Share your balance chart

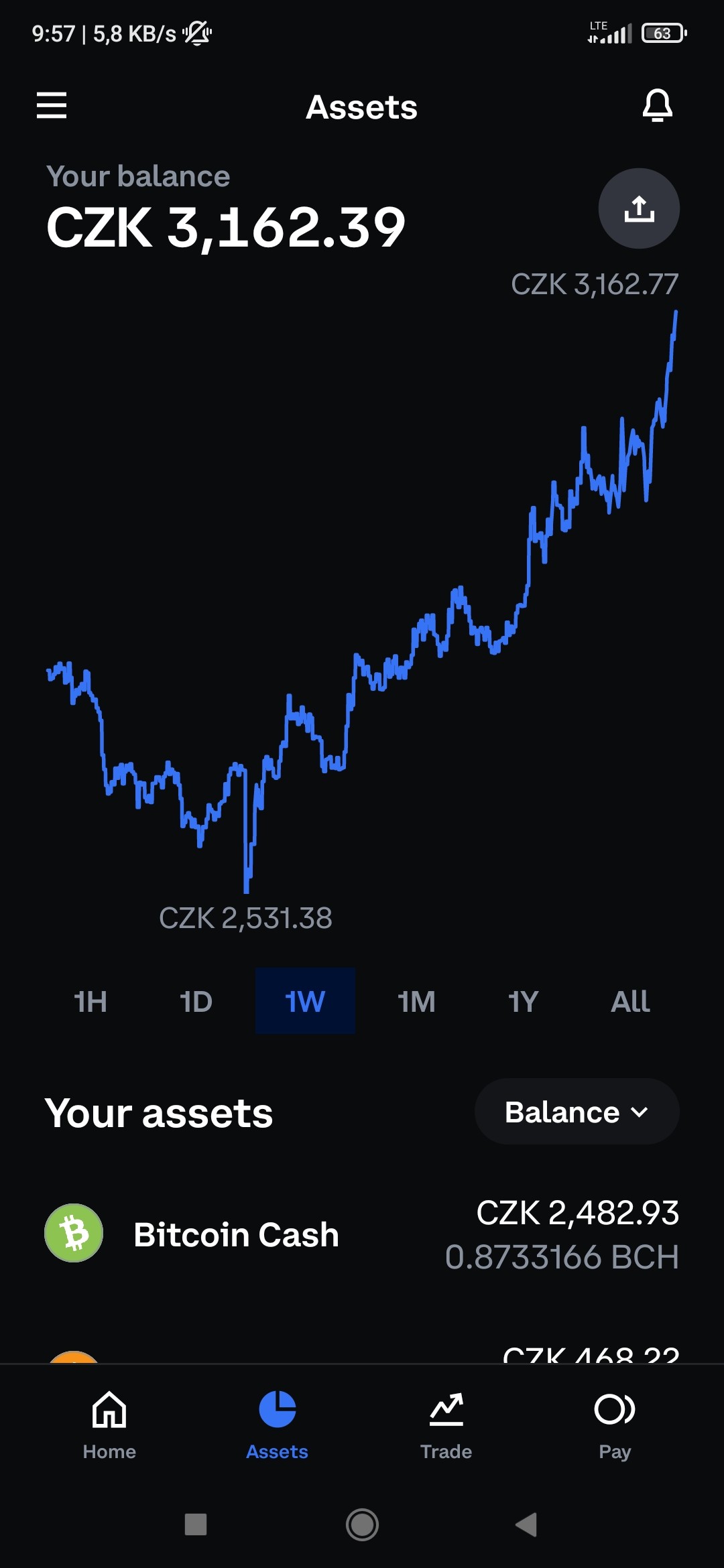coord(639,208)
